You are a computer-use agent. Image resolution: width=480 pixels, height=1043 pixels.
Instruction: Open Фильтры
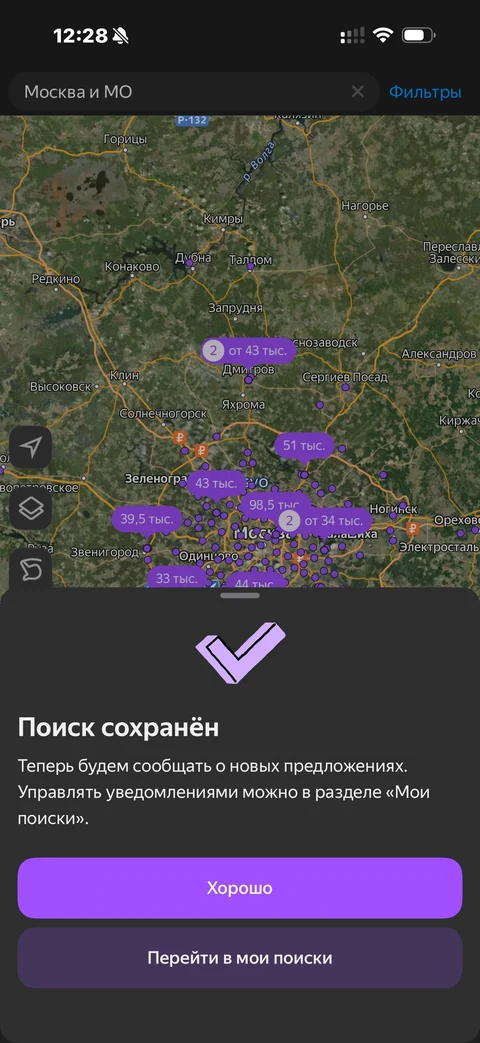pyautogui.click(x=425, y=92)
